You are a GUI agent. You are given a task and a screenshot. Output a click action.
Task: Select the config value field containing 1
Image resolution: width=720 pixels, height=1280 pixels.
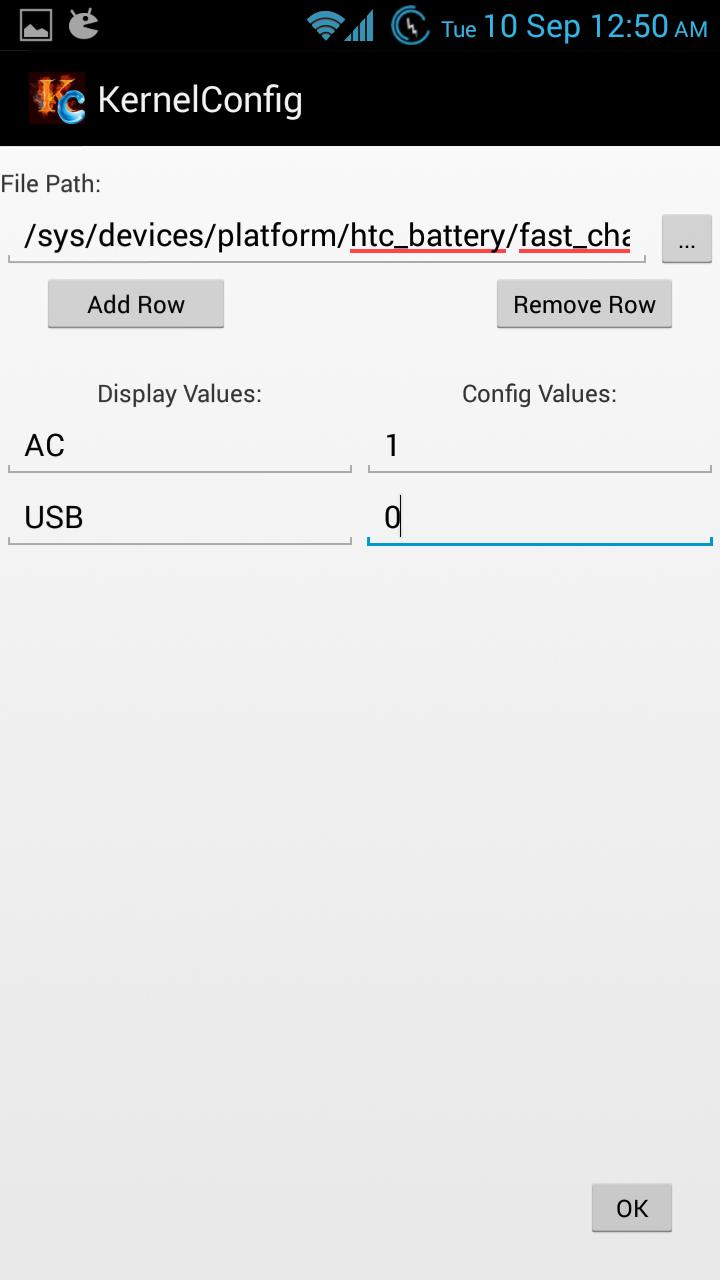pyautogui.click(x=539, y=445)
